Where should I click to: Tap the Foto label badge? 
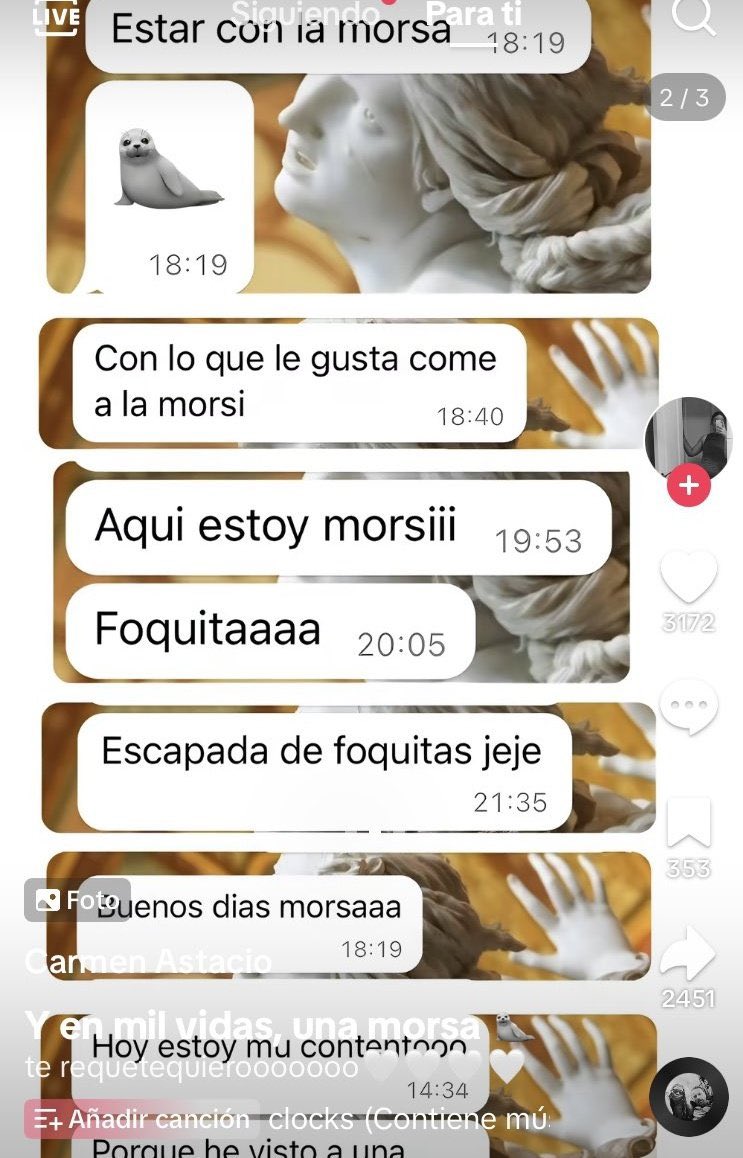[x=77, y=900]
